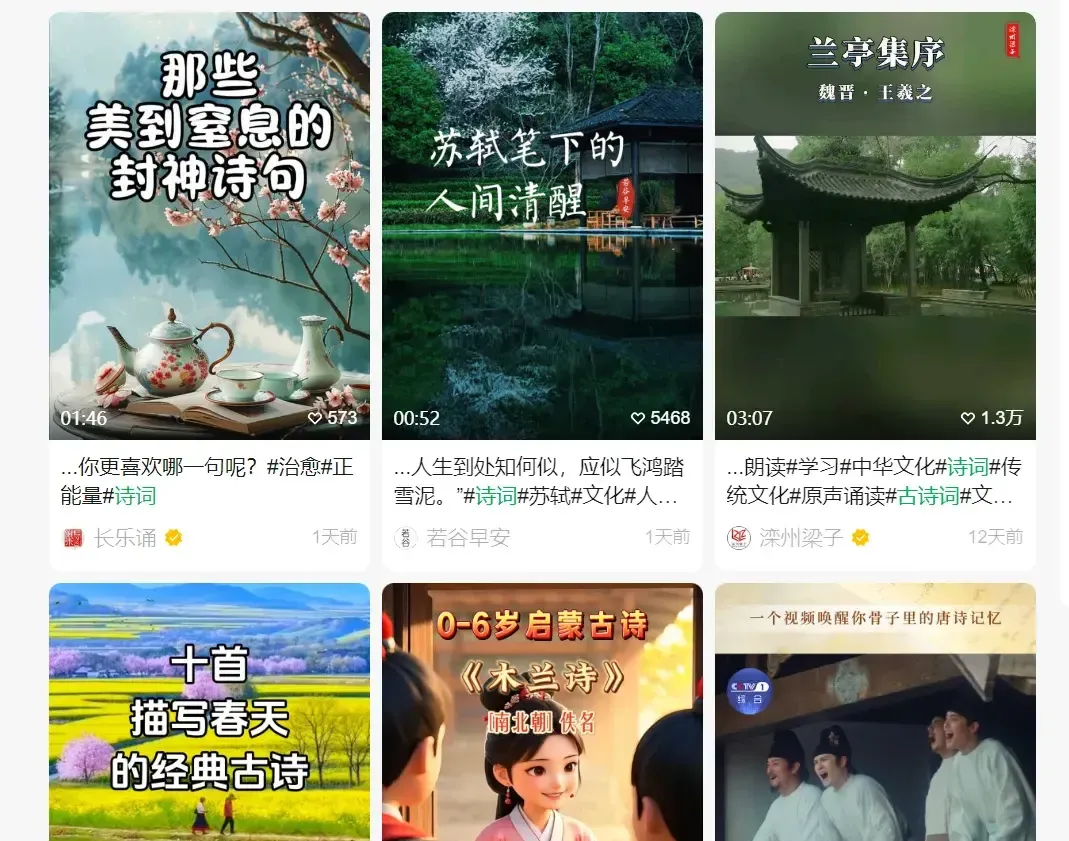Open the 唐诗记忆 video with the CCTV logo
This screenshot has height=841, width=1069.
[875, 712]
